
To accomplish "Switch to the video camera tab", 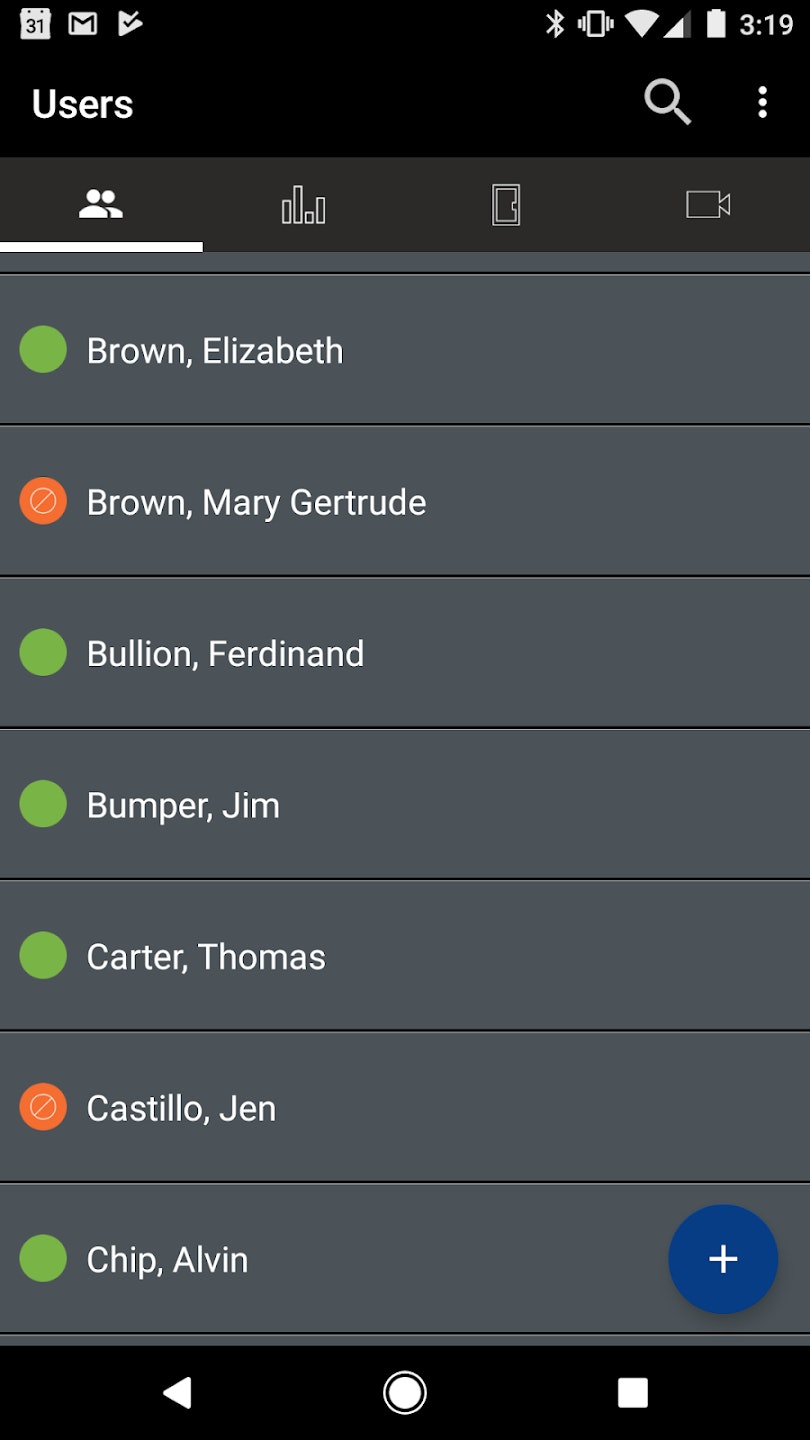I will [x=708, y=205].
